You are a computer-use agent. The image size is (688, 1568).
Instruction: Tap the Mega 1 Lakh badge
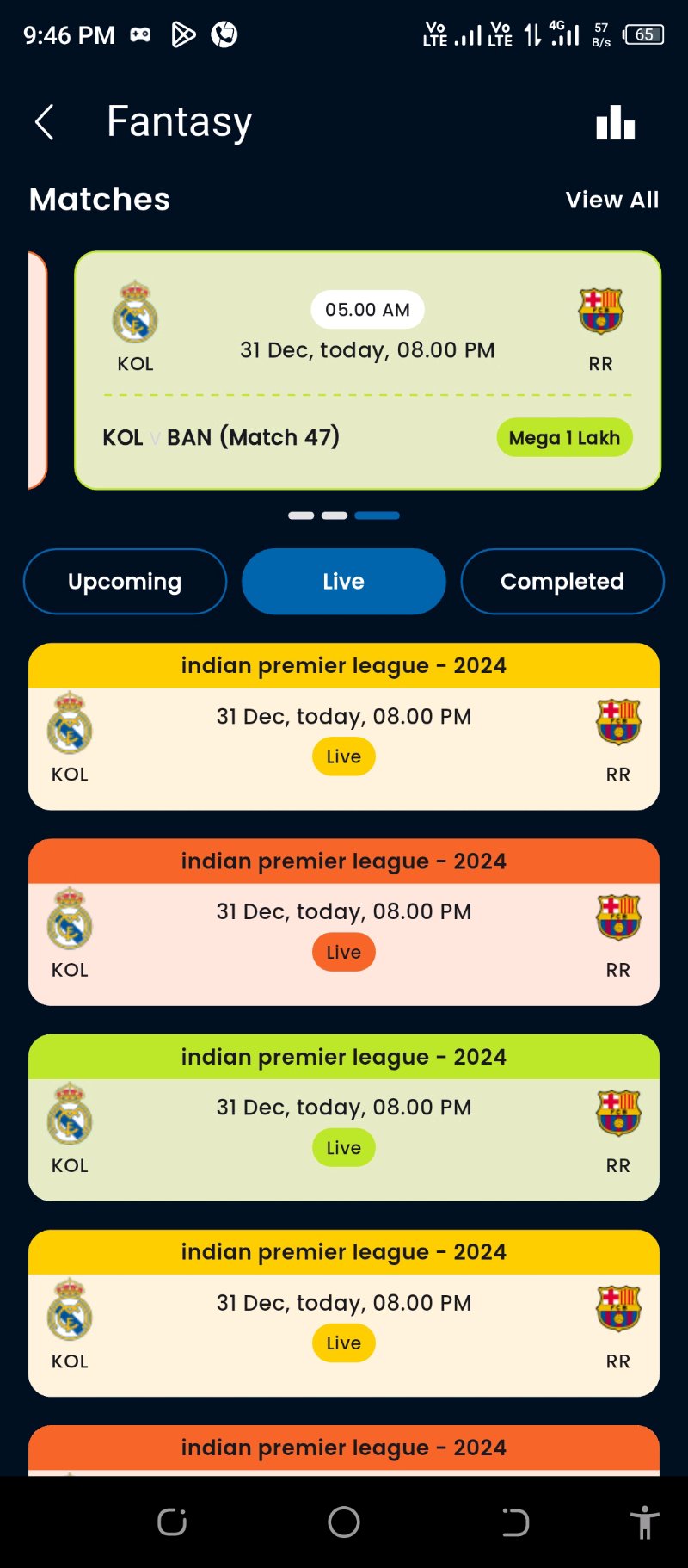coord(564,438)
